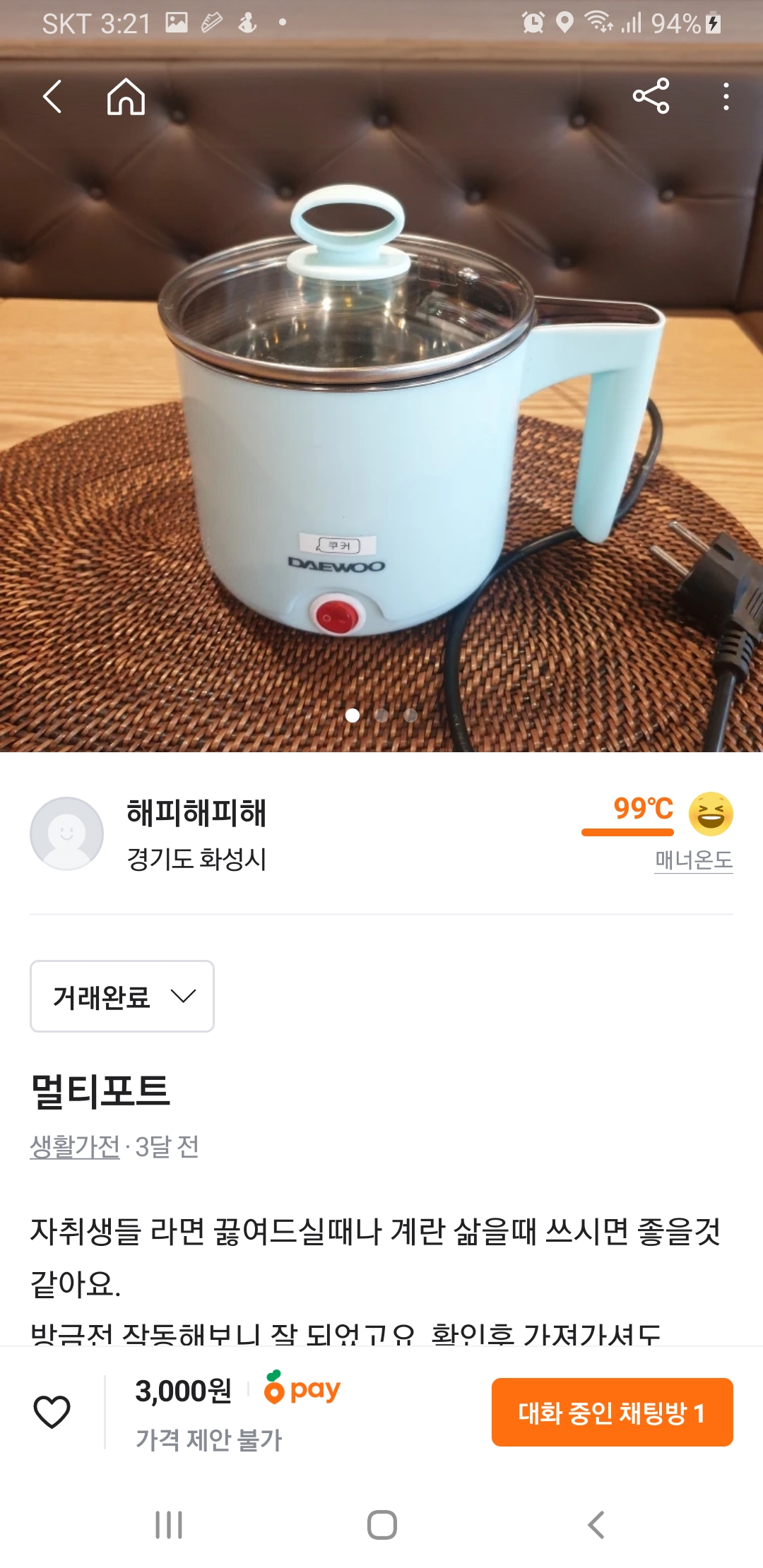Share this multipot listing
763x1568 pixels.
[x=651, y=97]
